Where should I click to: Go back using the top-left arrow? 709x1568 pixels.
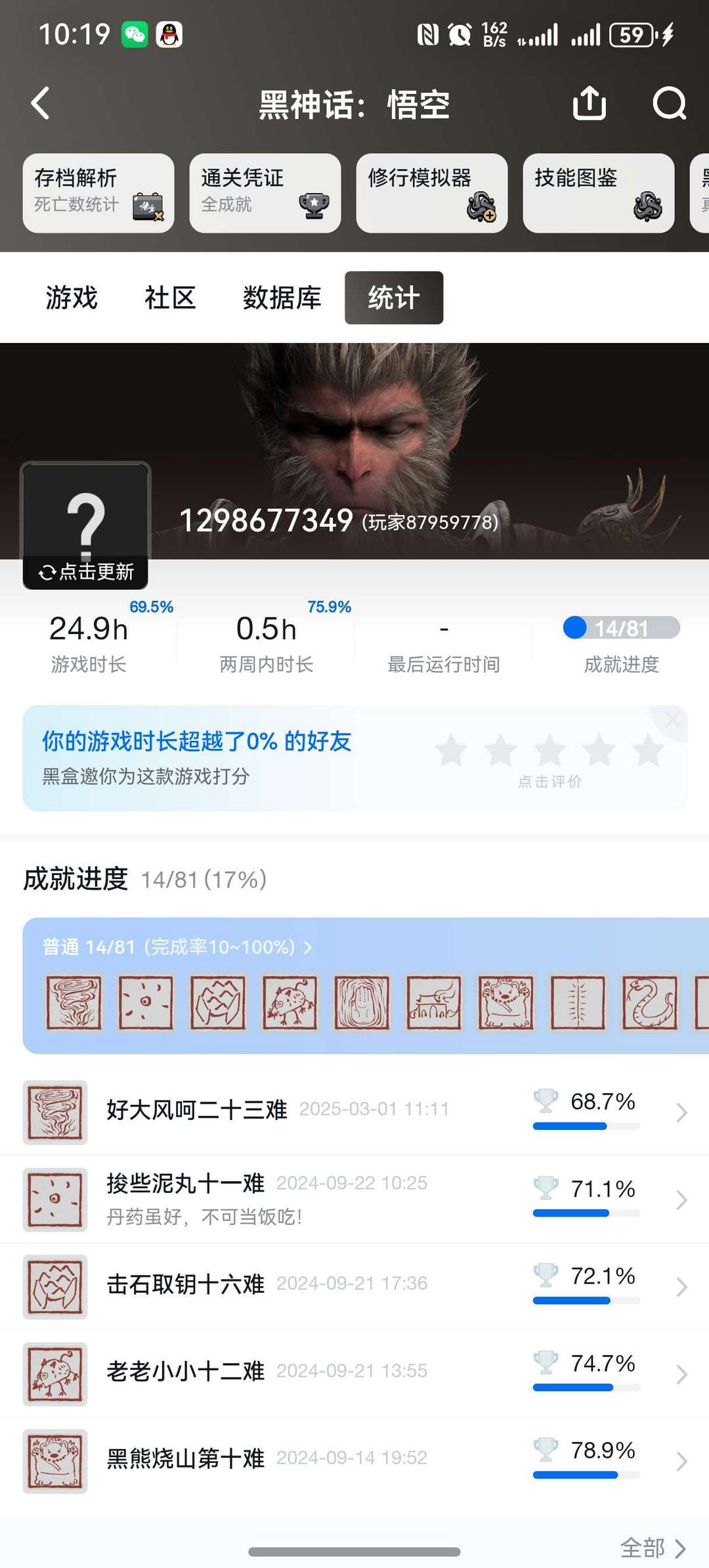click(x=41, y=103)
